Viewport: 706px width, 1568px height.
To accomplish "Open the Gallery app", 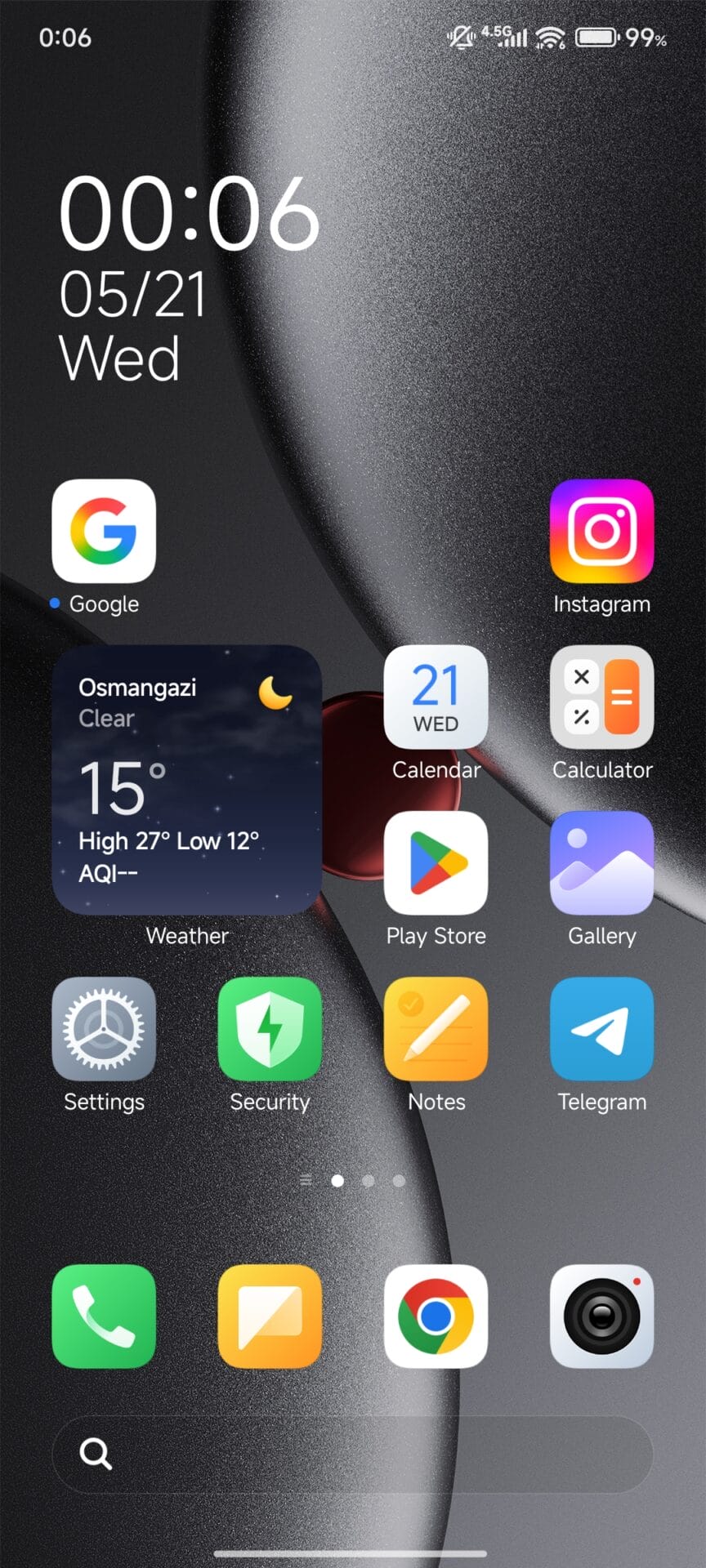I will [601, 862].
